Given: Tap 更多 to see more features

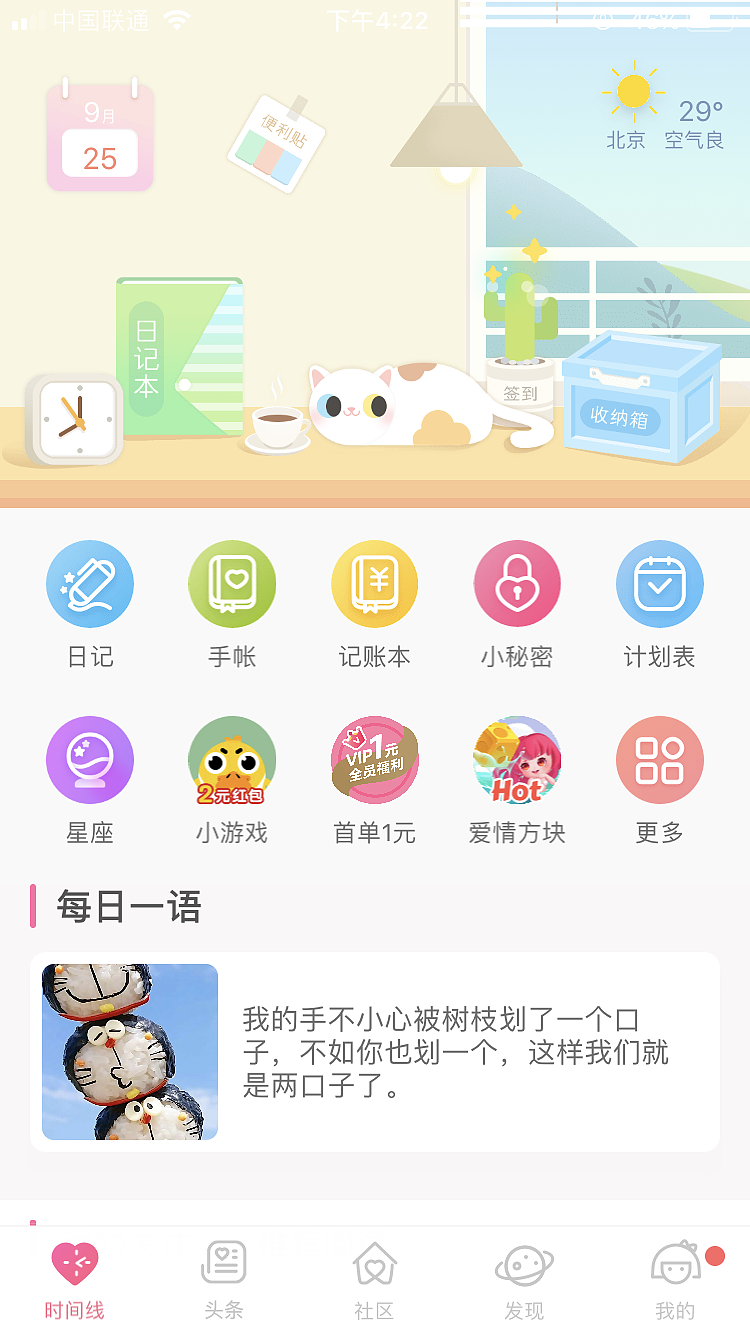Looking at the screenshot, I should coord(659,759).
